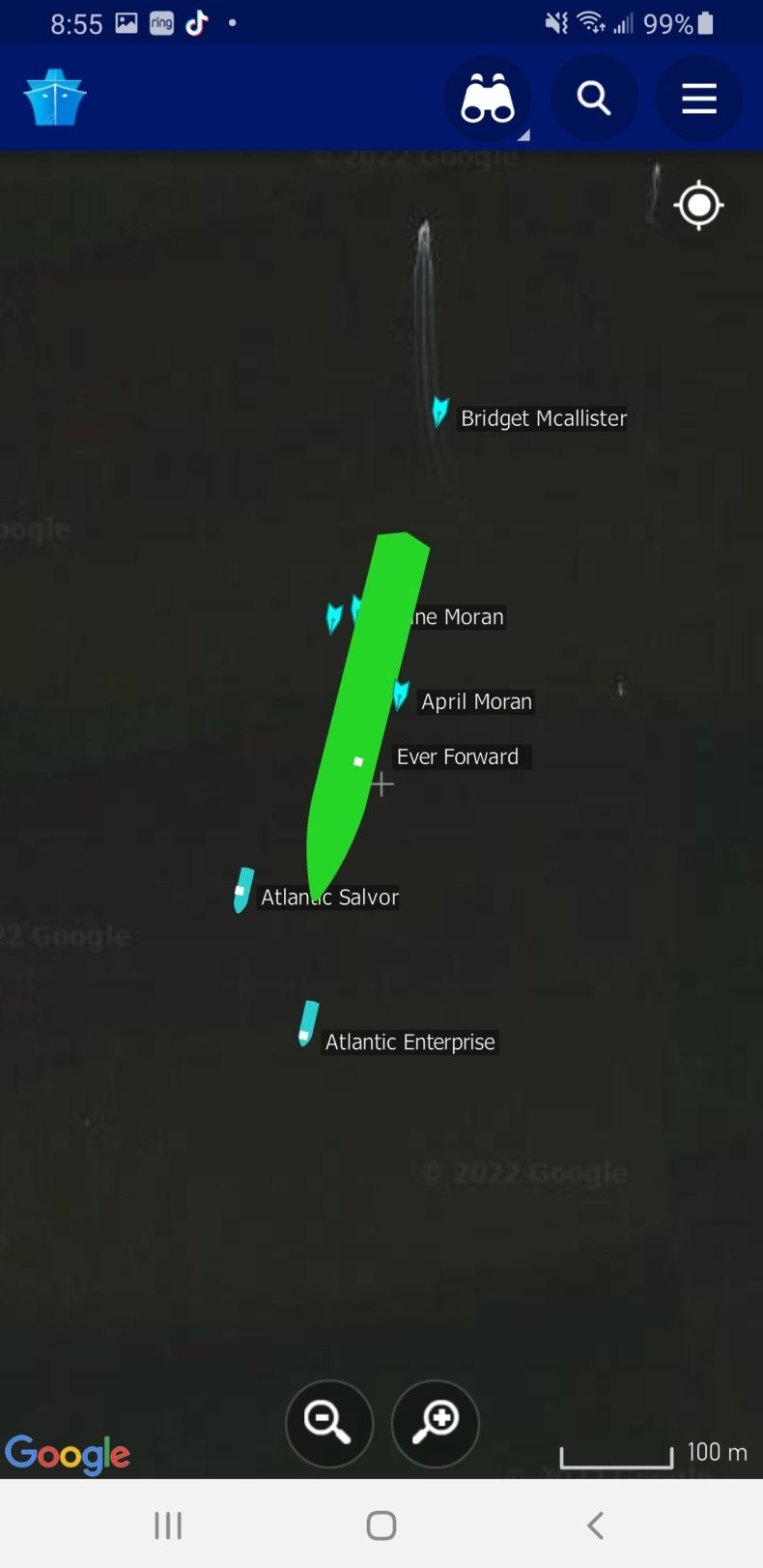The width and height of the screenshot is (763, 1568).
Task: Select the Bridget Mcallister vessel marker
Action: [440, 413]
